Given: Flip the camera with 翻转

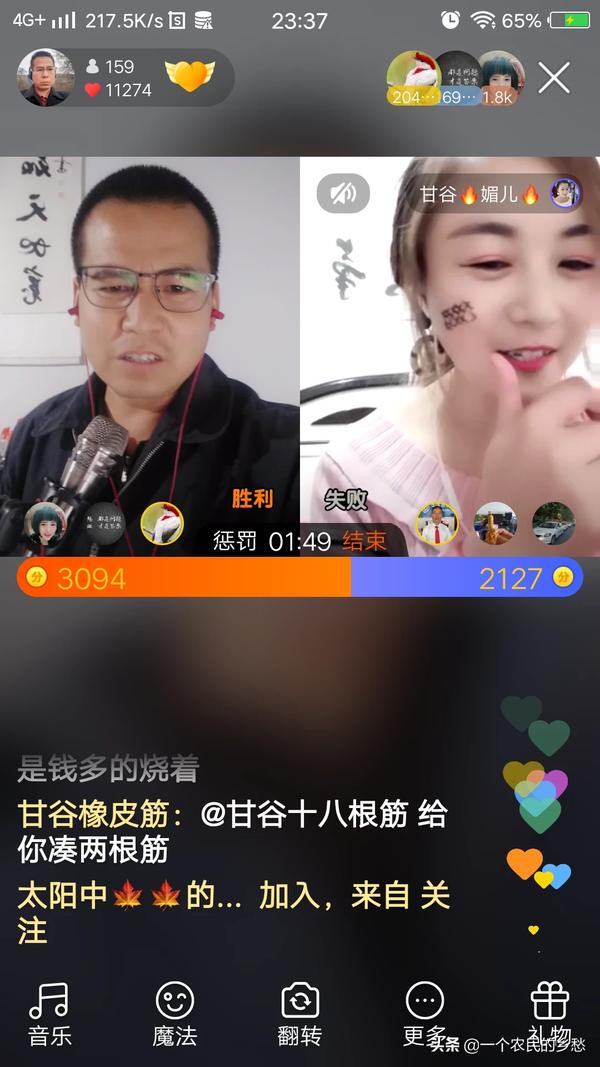Looking at the screenshot, I should pos(300,1012).
